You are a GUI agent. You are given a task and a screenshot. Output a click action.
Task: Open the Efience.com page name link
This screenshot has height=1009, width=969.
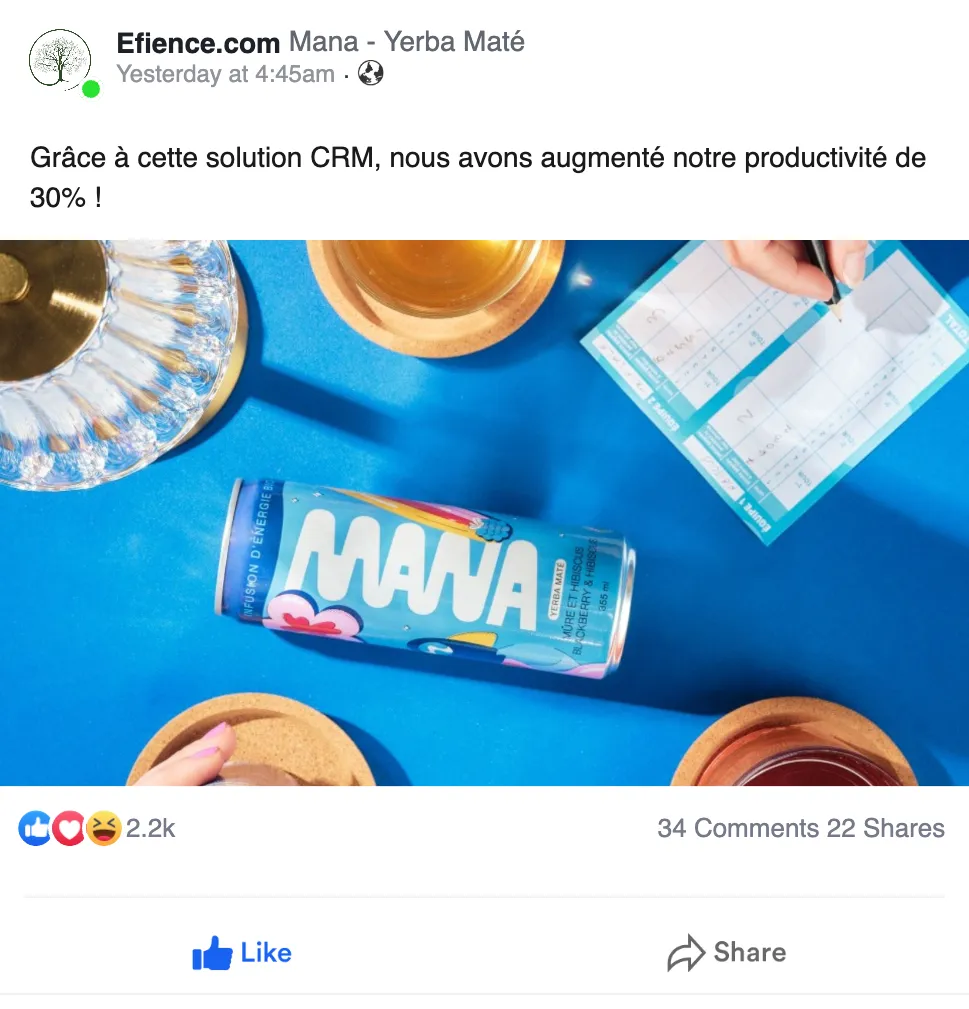[198, 43]
